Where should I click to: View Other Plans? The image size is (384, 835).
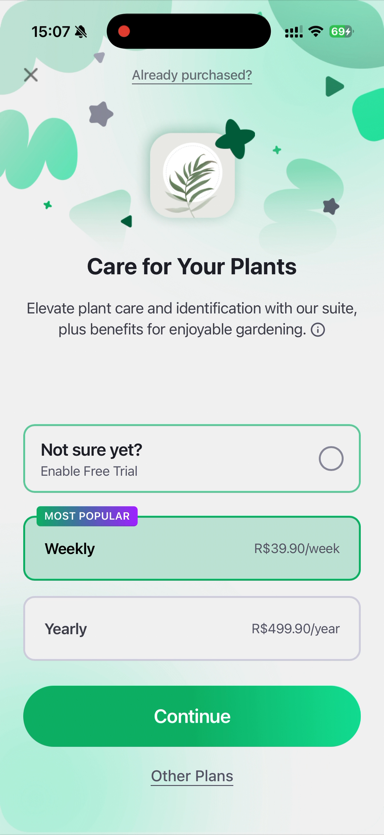pyautogui.click(x=192, y=776)
